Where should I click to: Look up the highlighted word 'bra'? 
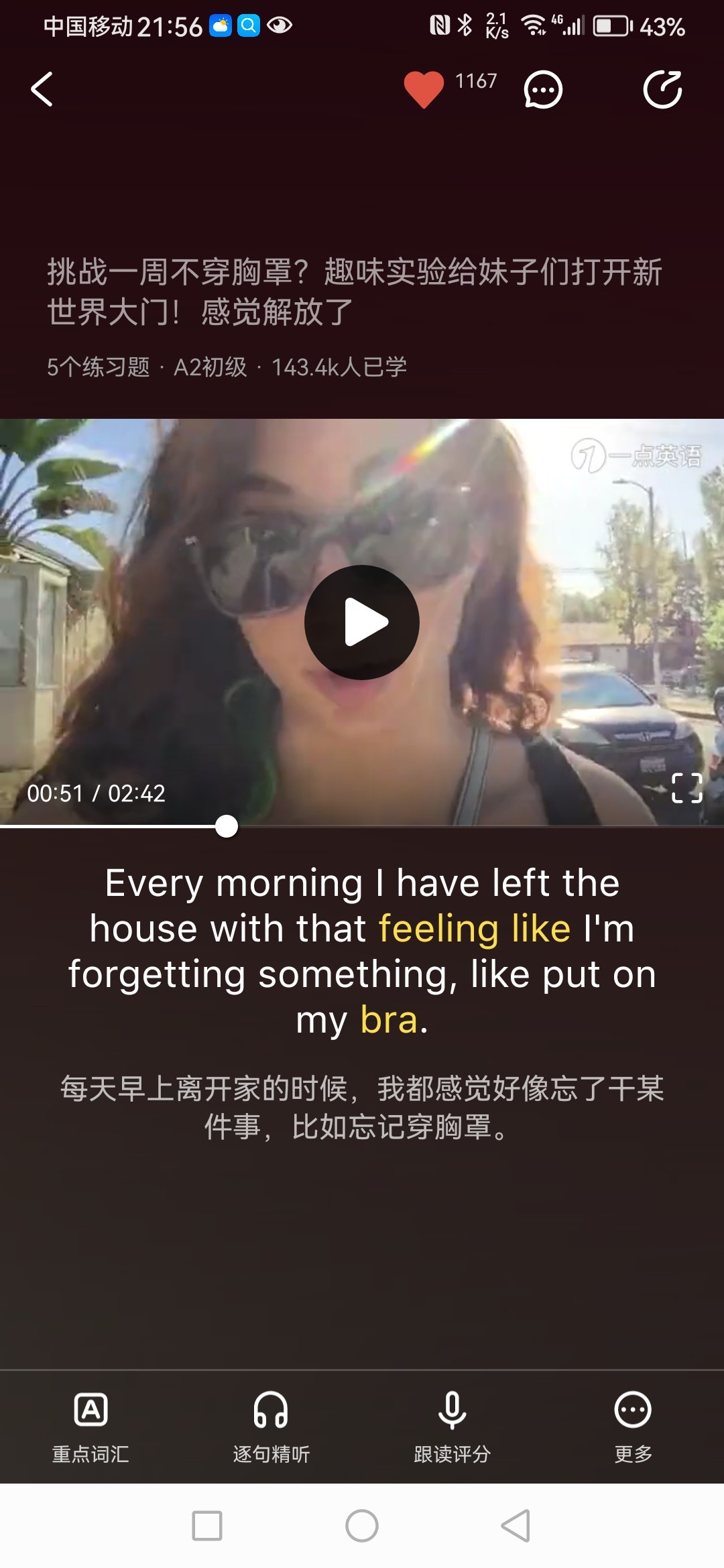coord(389,1020)
